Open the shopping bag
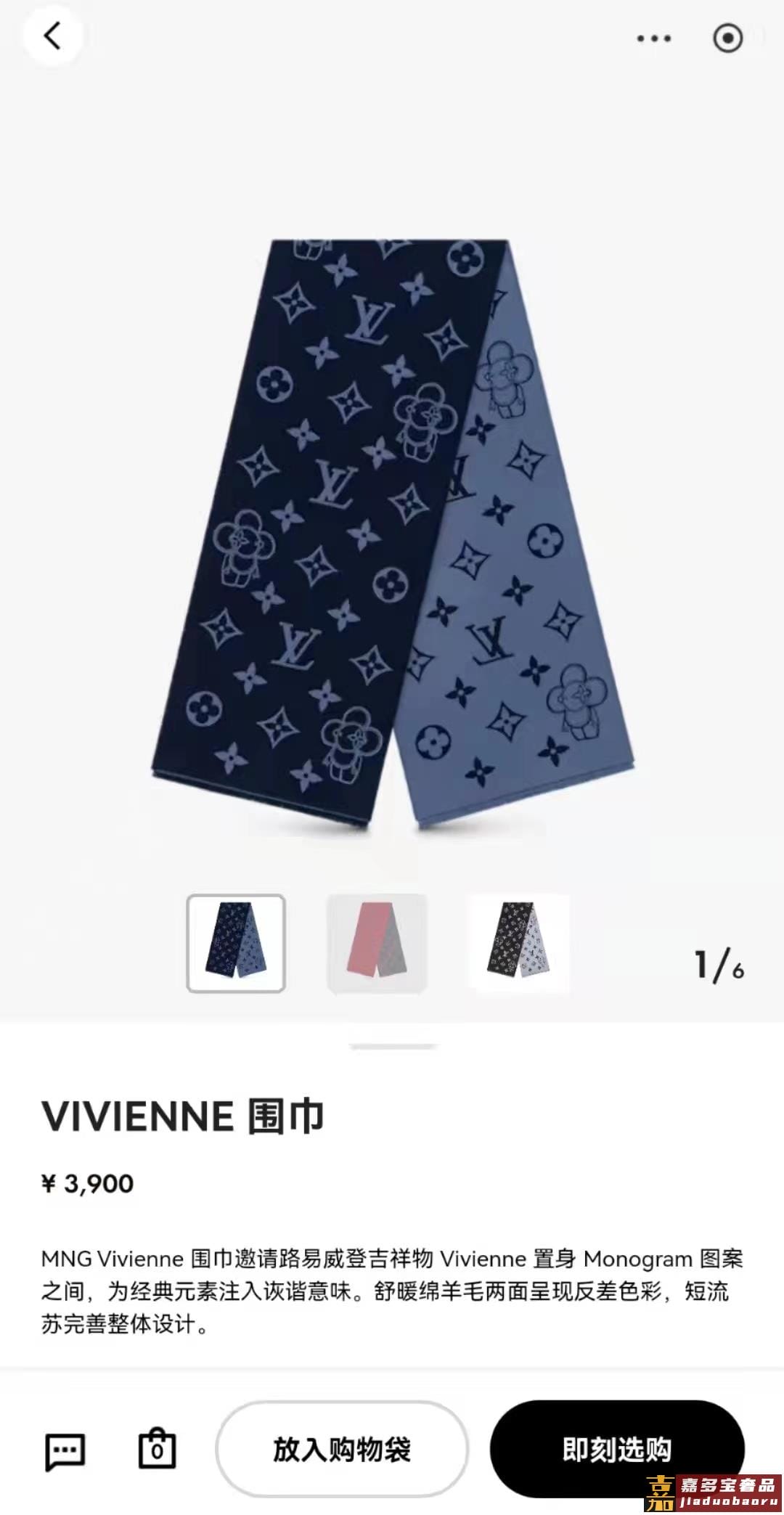The image size is (784, 1515). tap(157, 1450)
